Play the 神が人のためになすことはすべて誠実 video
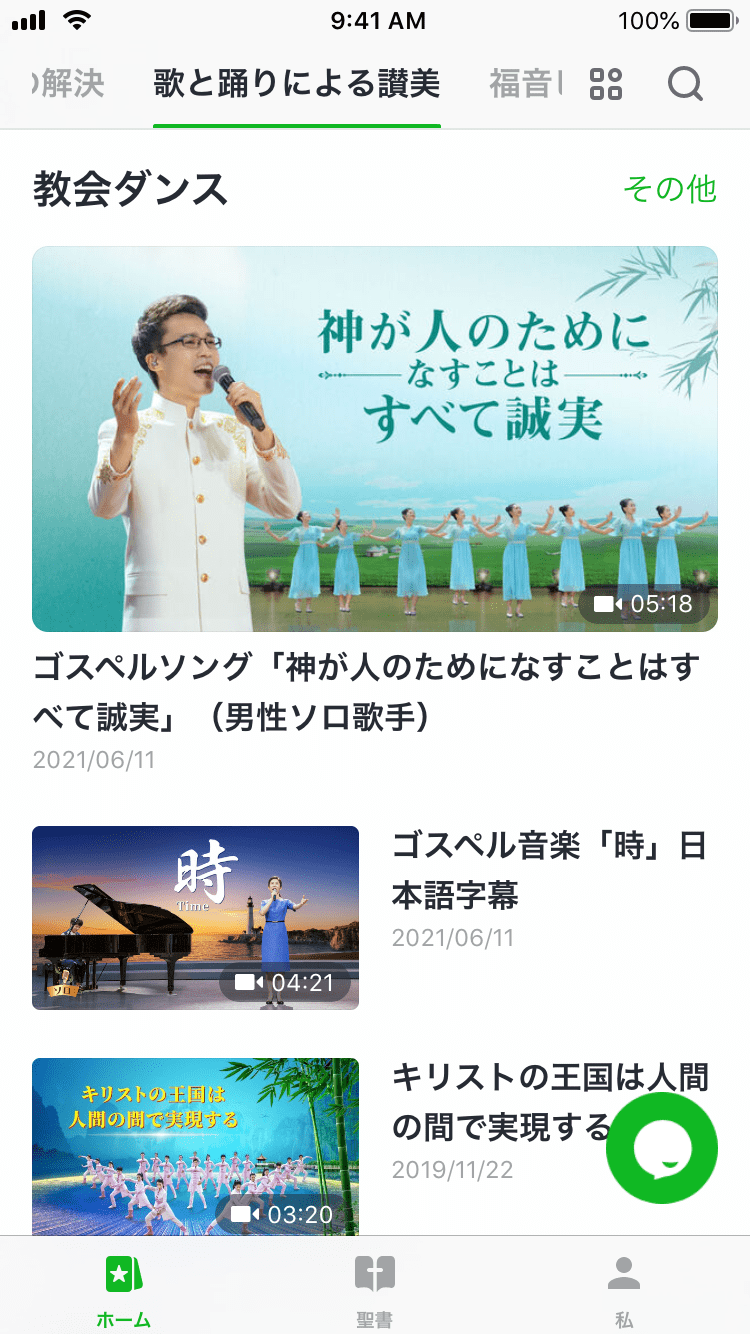 point(375,439)
